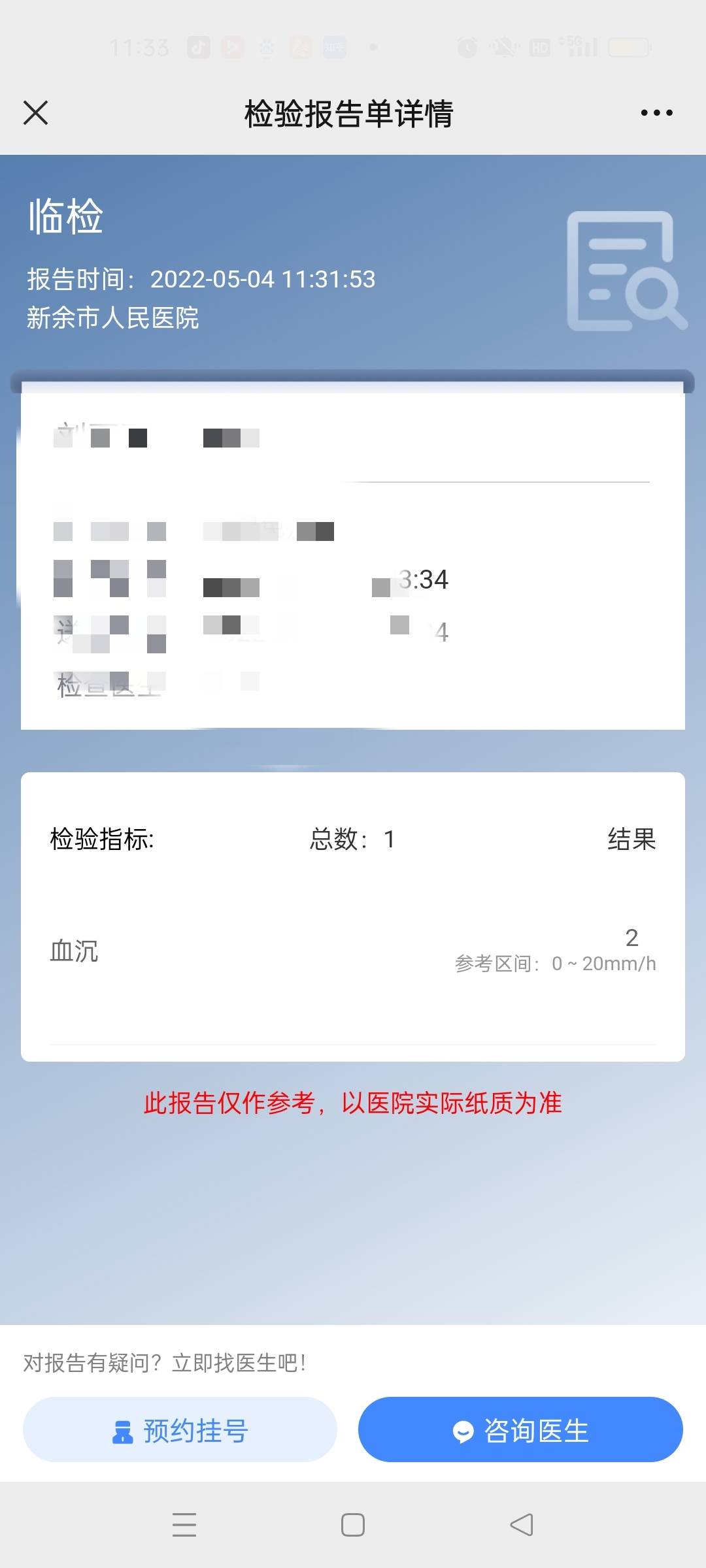Tap the battery indicator in status bar
Viewport: 706px width, 1568px height.
tap(628, 46)
